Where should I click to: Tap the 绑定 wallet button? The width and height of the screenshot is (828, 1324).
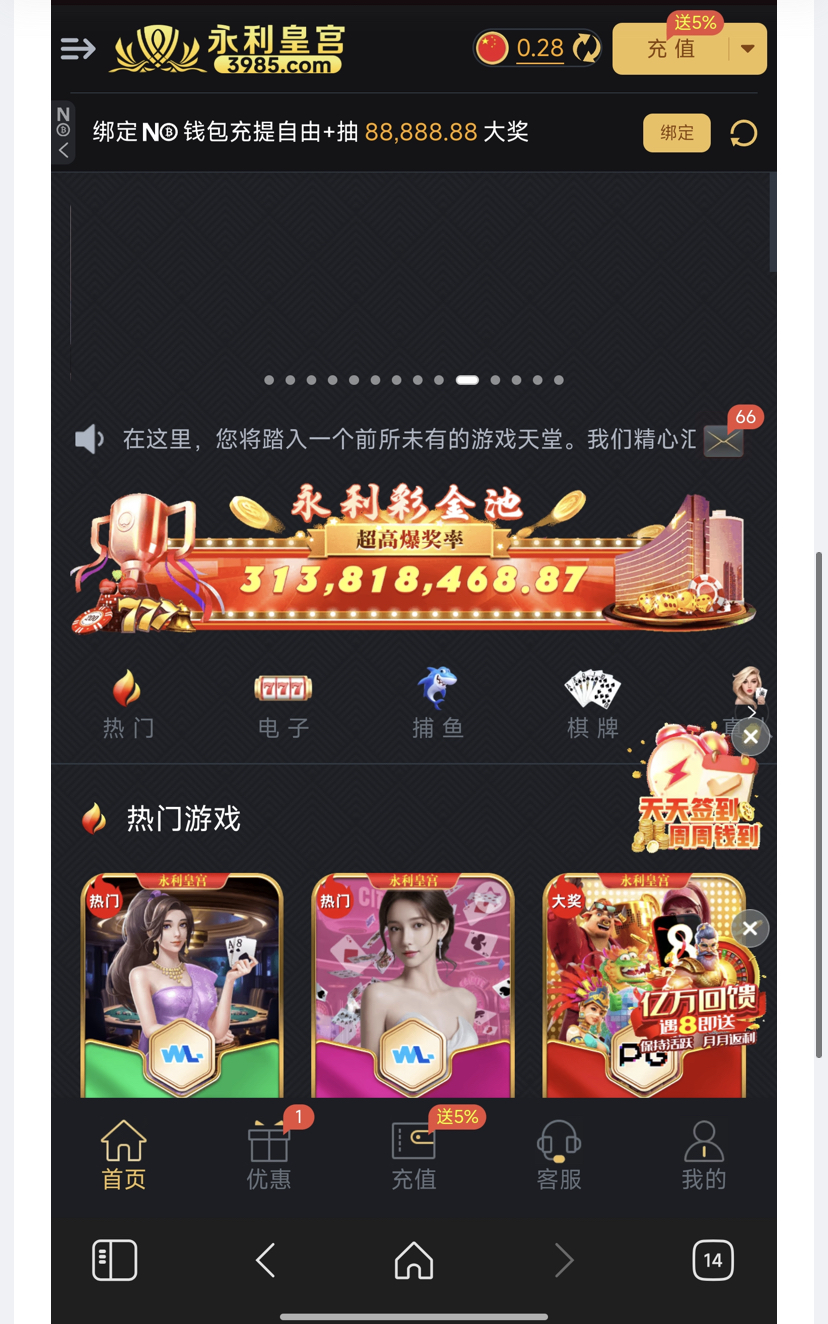pyautogui.click(x=676, y=133)
